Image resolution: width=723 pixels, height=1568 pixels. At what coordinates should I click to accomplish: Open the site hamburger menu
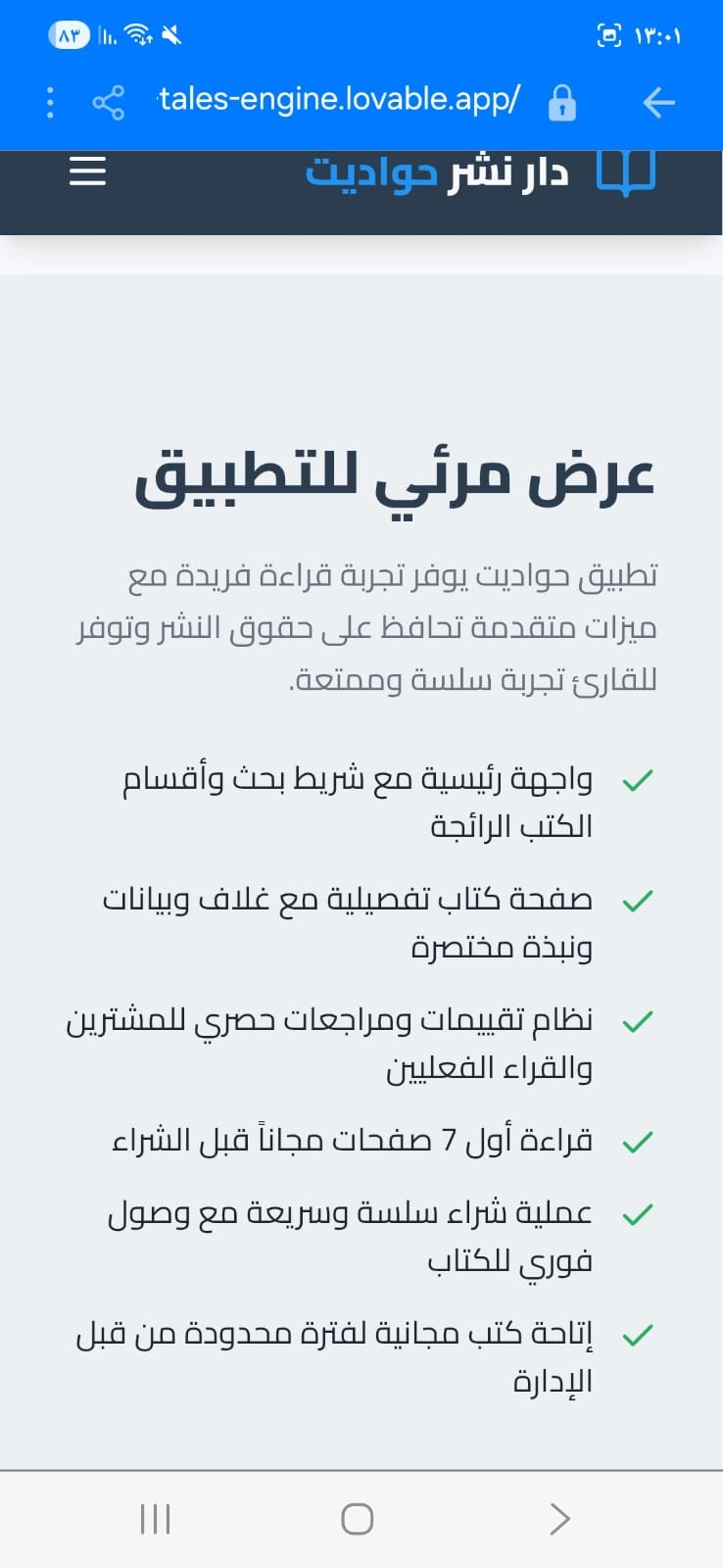click(x=87, y=173)
